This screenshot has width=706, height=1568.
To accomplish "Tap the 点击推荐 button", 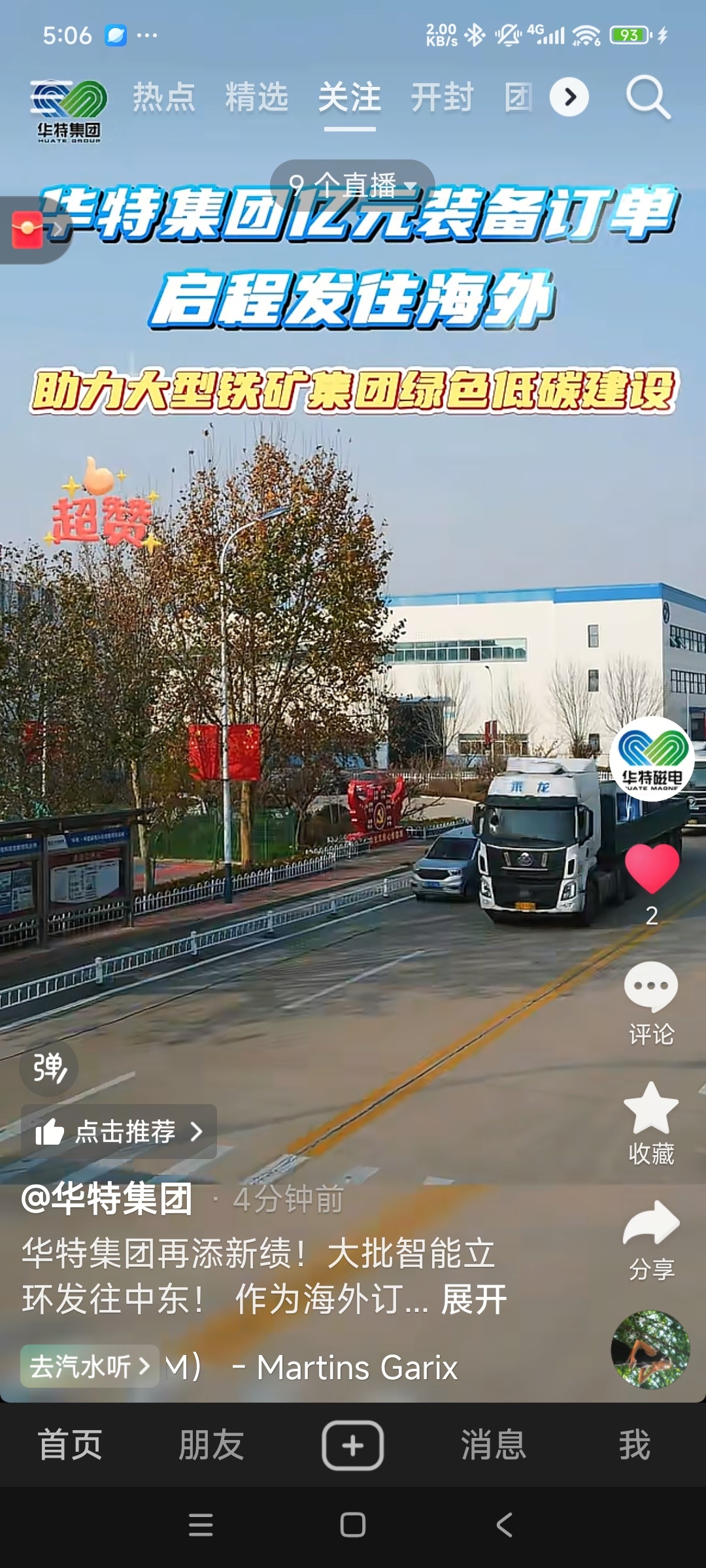I will 119,1132.
